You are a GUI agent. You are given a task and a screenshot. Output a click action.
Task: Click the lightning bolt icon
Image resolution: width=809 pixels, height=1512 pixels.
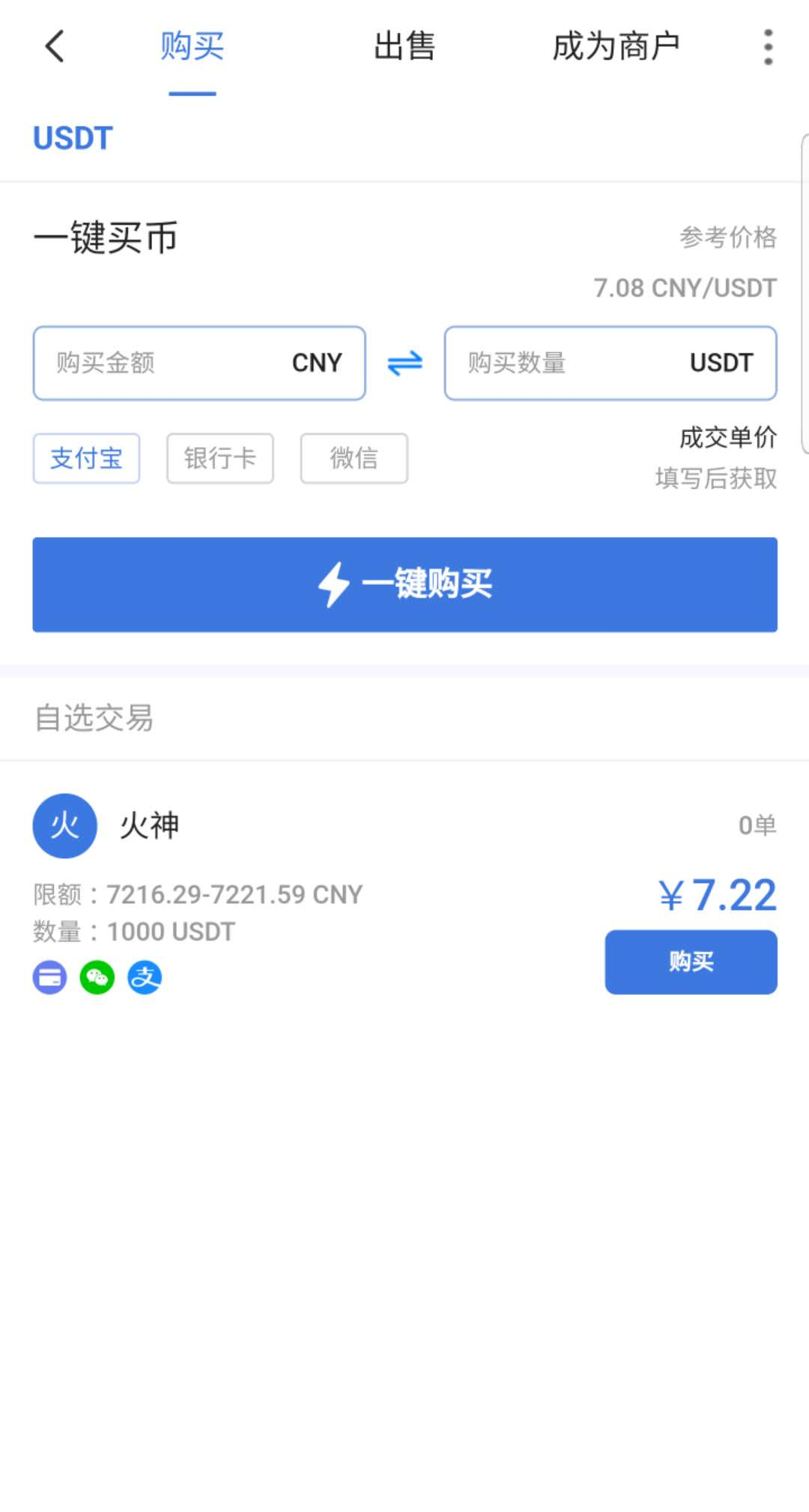pyautogui.click(x=335, y=585)
